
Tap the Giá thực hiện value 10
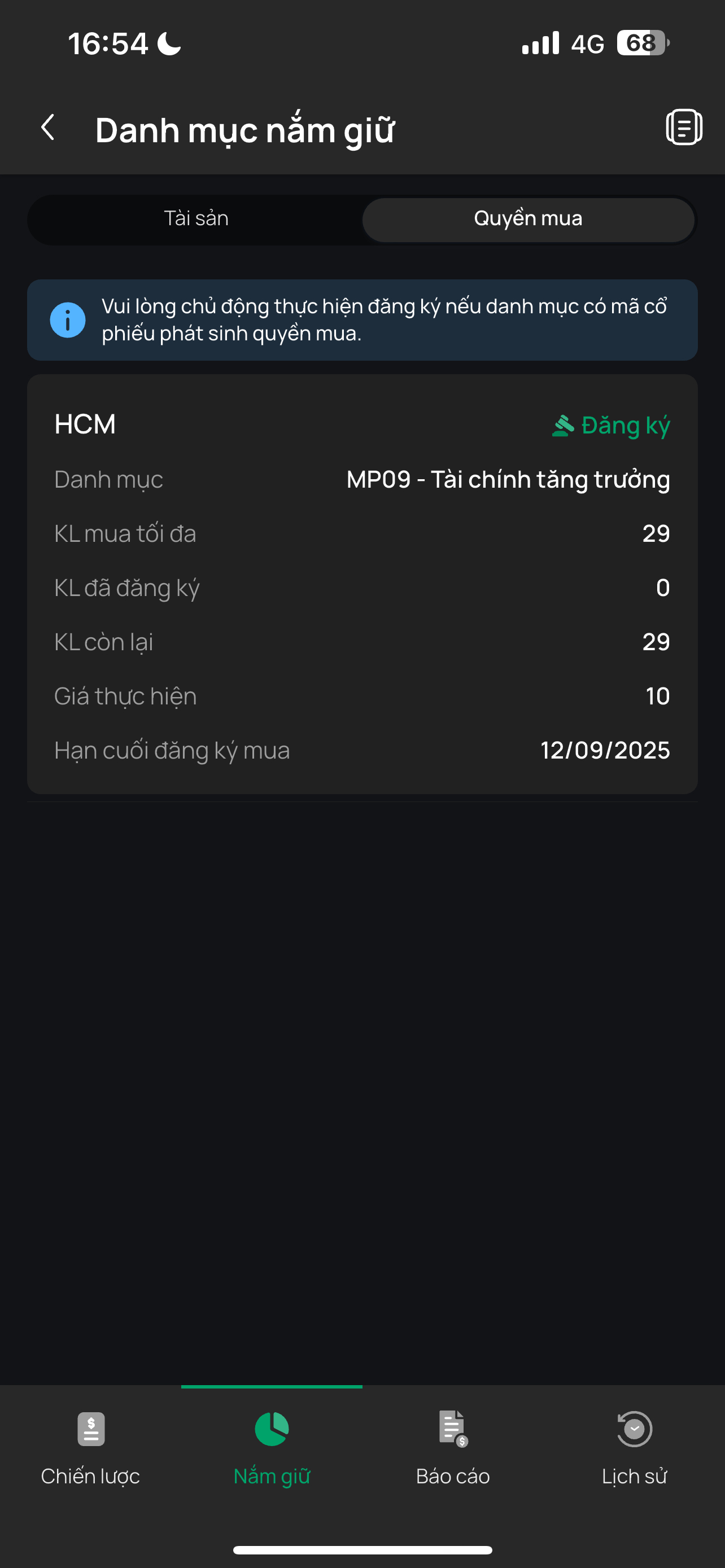[x=658, y=696]
